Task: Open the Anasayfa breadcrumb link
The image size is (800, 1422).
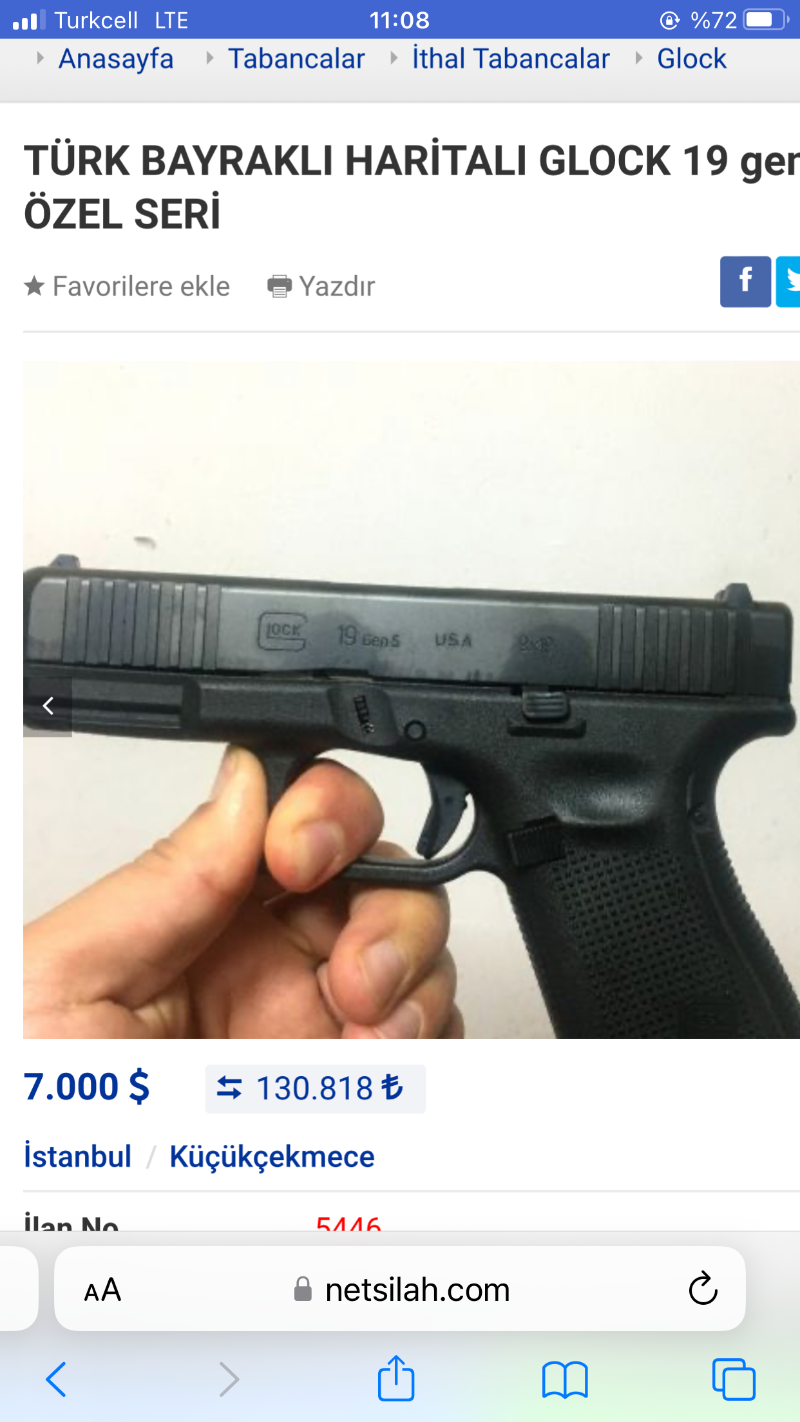Action: pos(116,59)
